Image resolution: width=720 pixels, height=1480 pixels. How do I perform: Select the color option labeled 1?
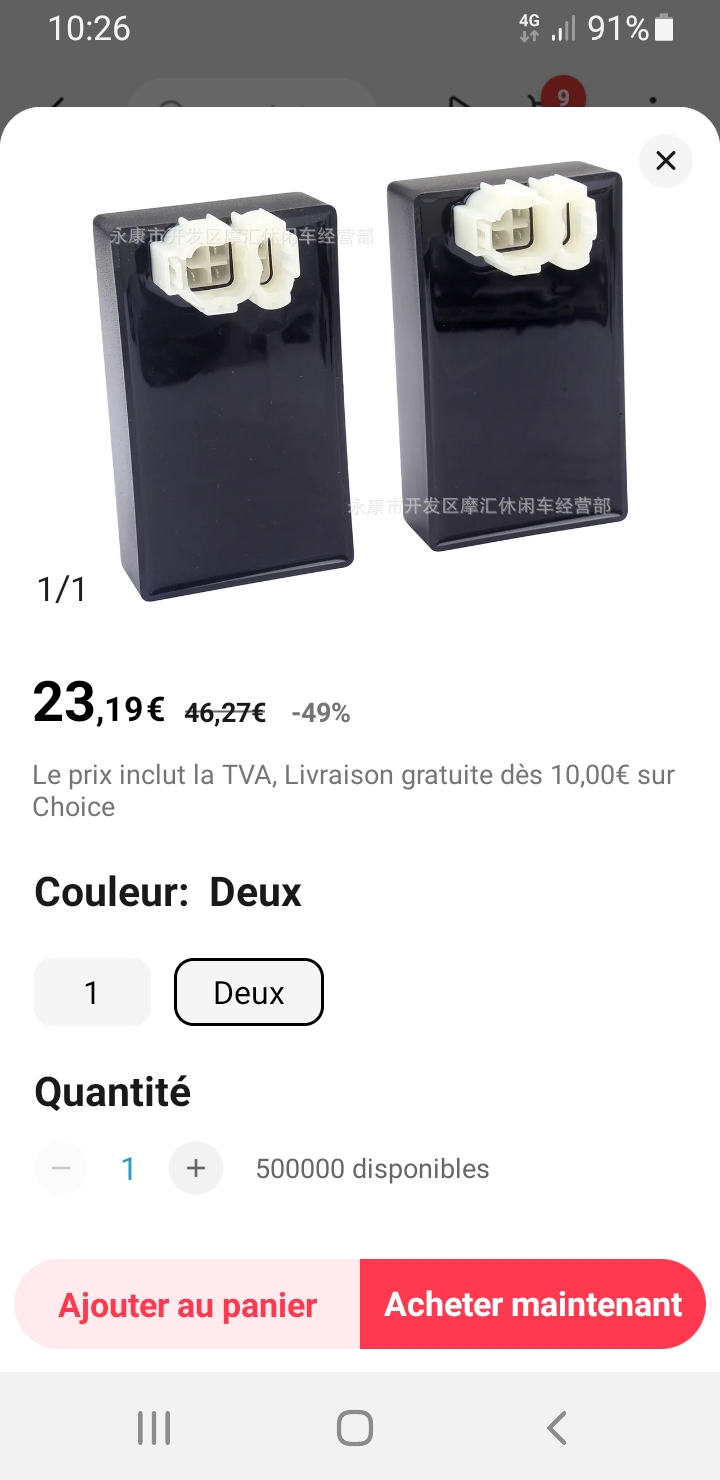(91, 991)
